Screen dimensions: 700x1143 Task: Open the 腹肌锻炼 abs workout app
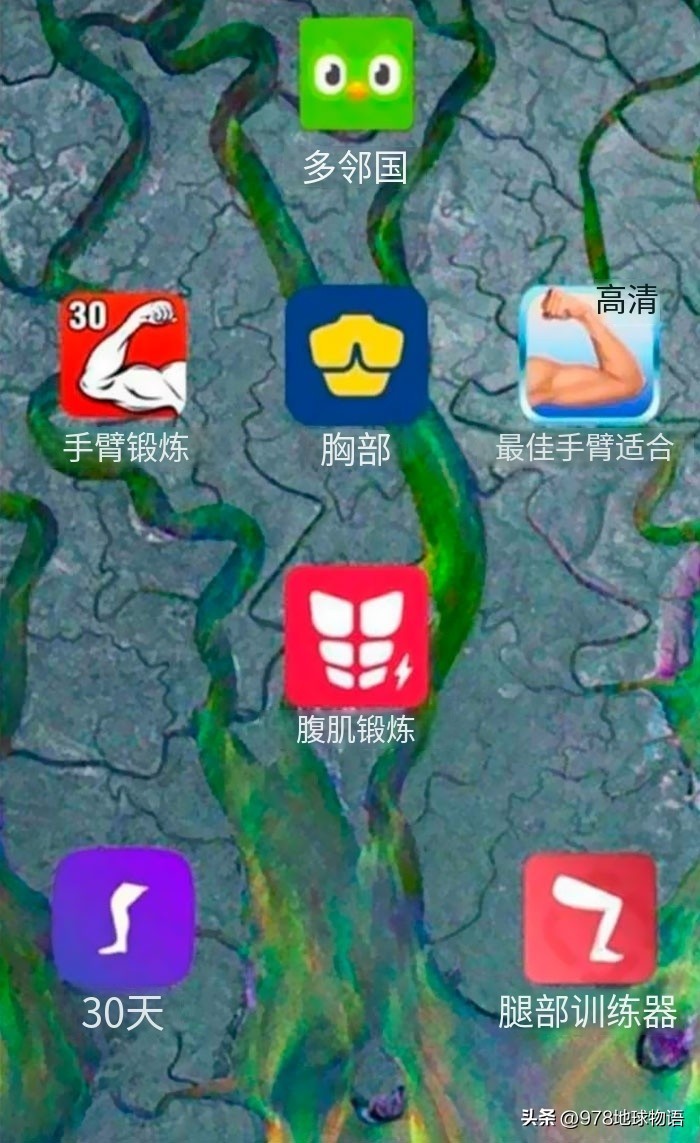[x=356, y=637]
